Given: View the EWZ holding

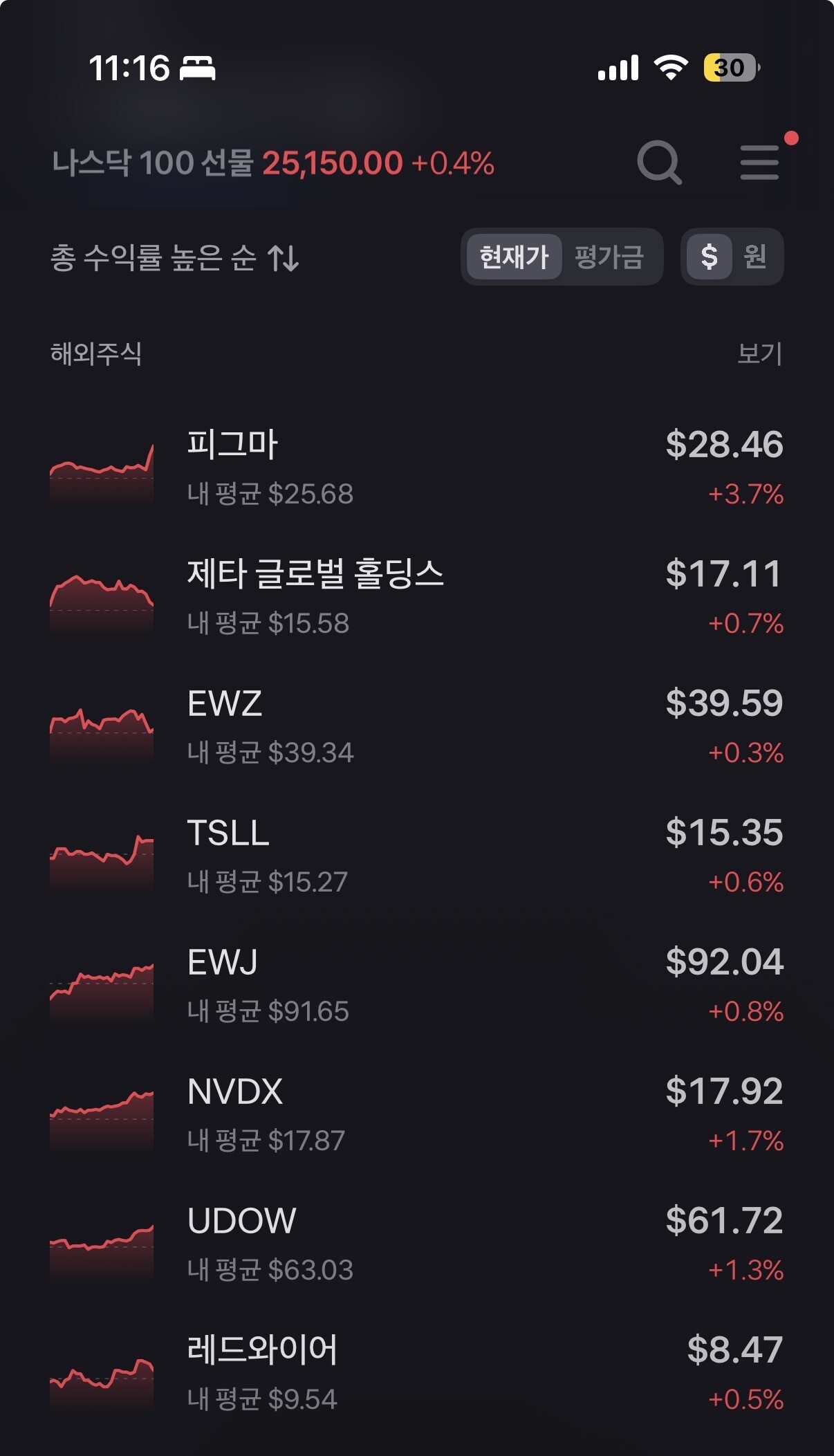Looking at the screenshot, I should (416, 726).
